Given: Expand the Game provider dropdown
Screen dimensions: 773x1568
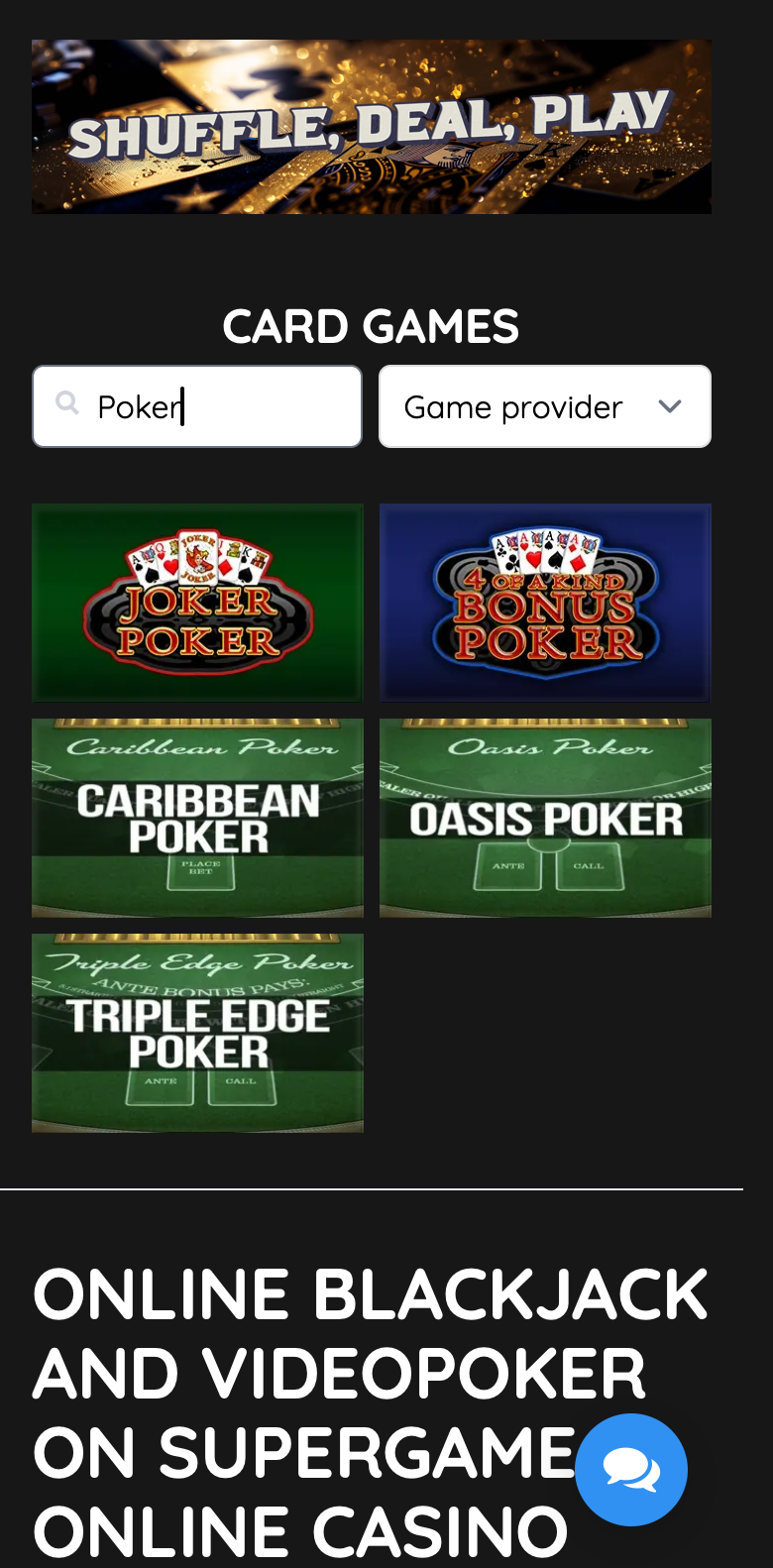Looking at the screenshot, I should [545, 406].
